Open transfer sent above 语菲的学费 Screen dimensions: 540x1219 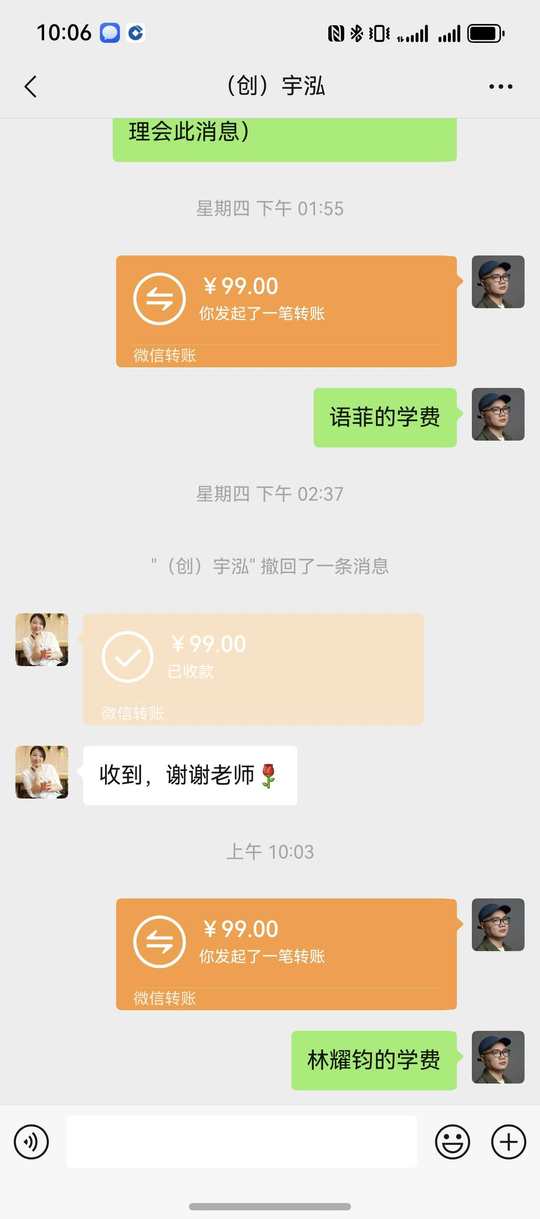(x=286, y=311)
